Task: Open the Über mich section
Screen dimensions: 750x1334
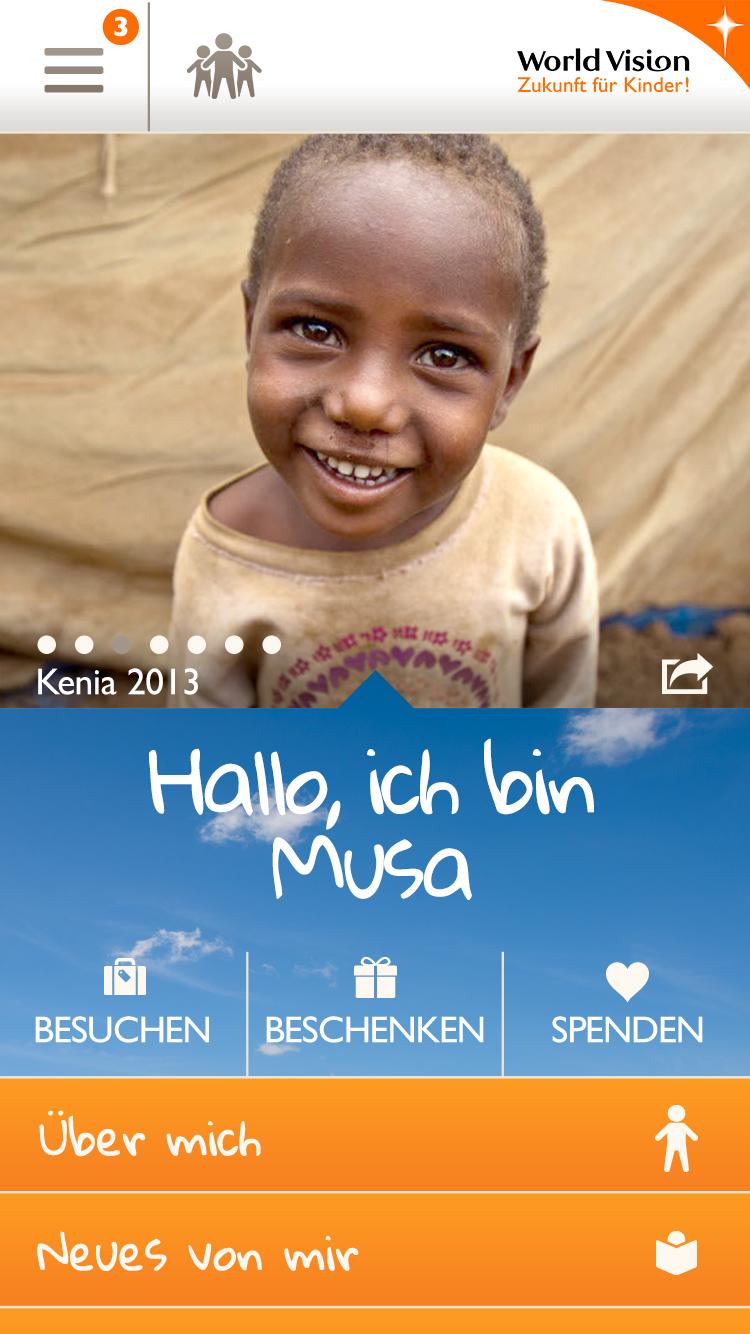Action: (x=375, y=1136)
